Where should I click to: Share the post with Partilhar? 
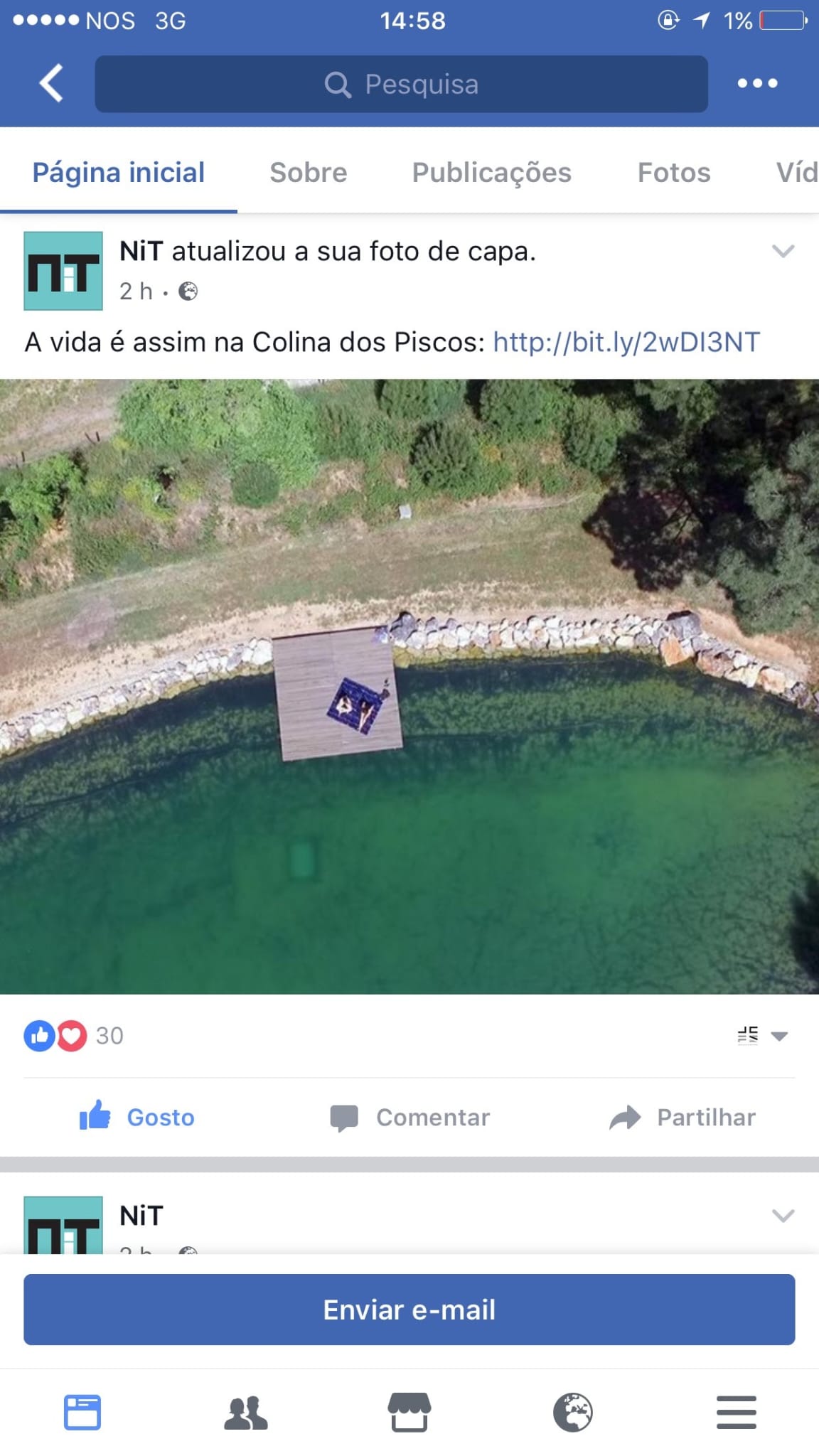coord(682,1117)
